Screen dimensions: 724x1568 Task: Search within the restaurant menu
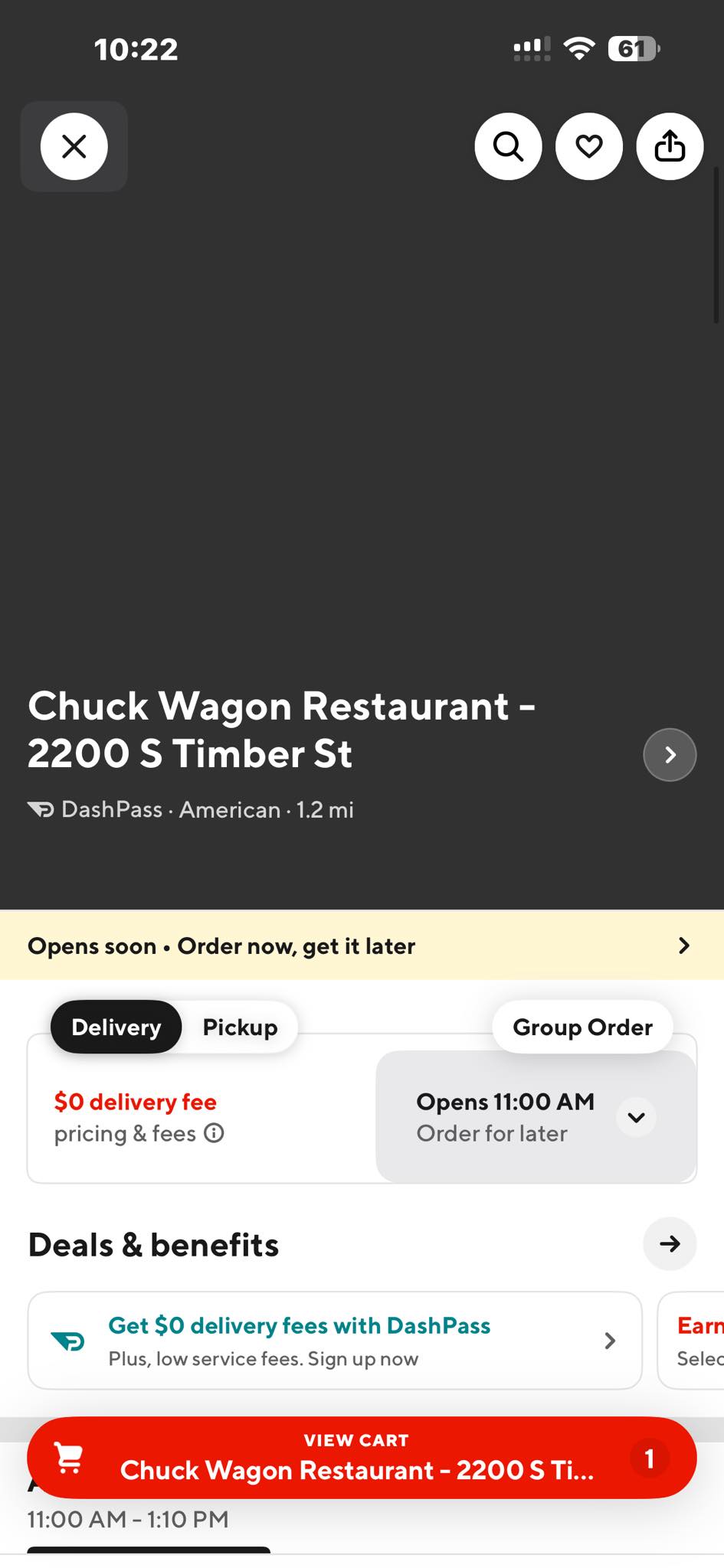[x=508, y=146]
